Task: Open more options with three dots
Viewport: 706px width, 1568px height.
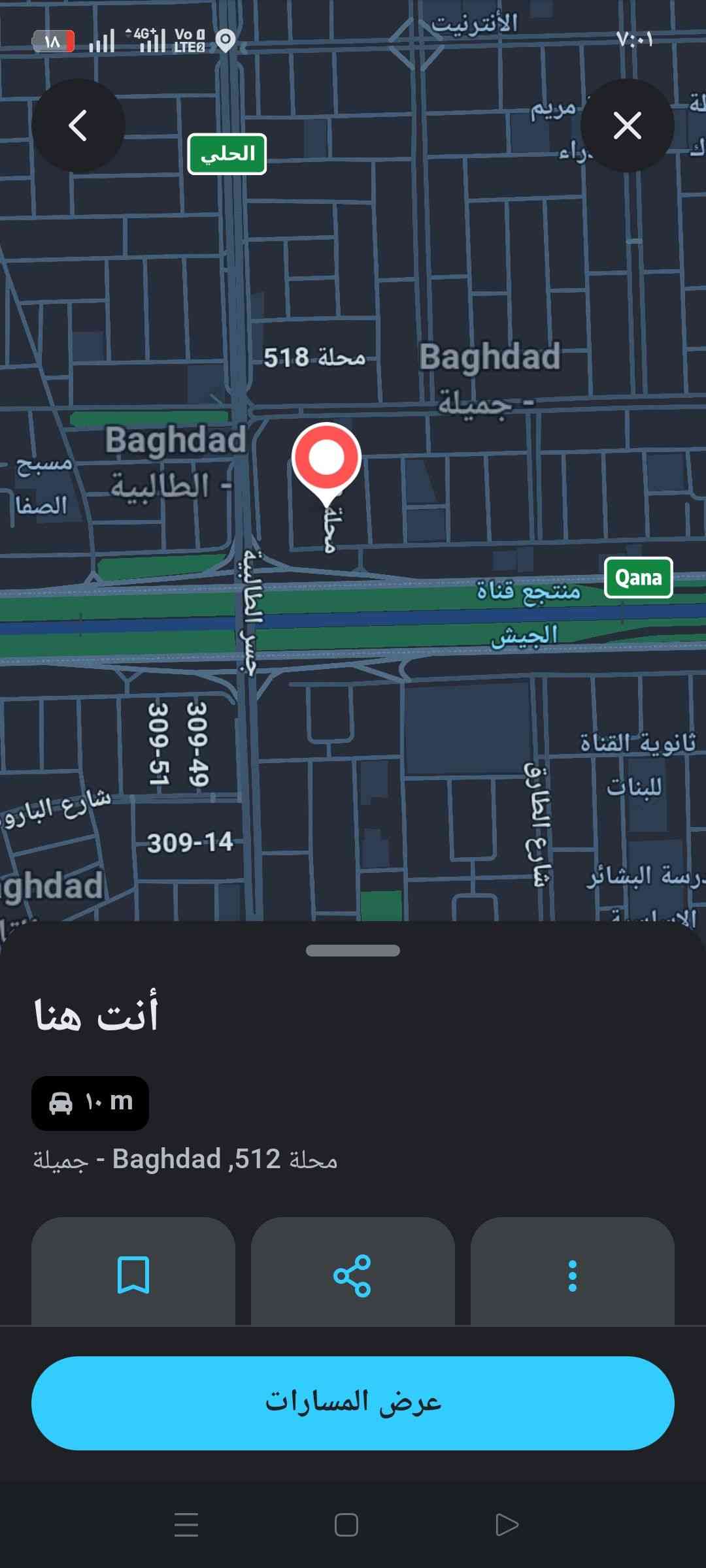Action: [573, 1274]
